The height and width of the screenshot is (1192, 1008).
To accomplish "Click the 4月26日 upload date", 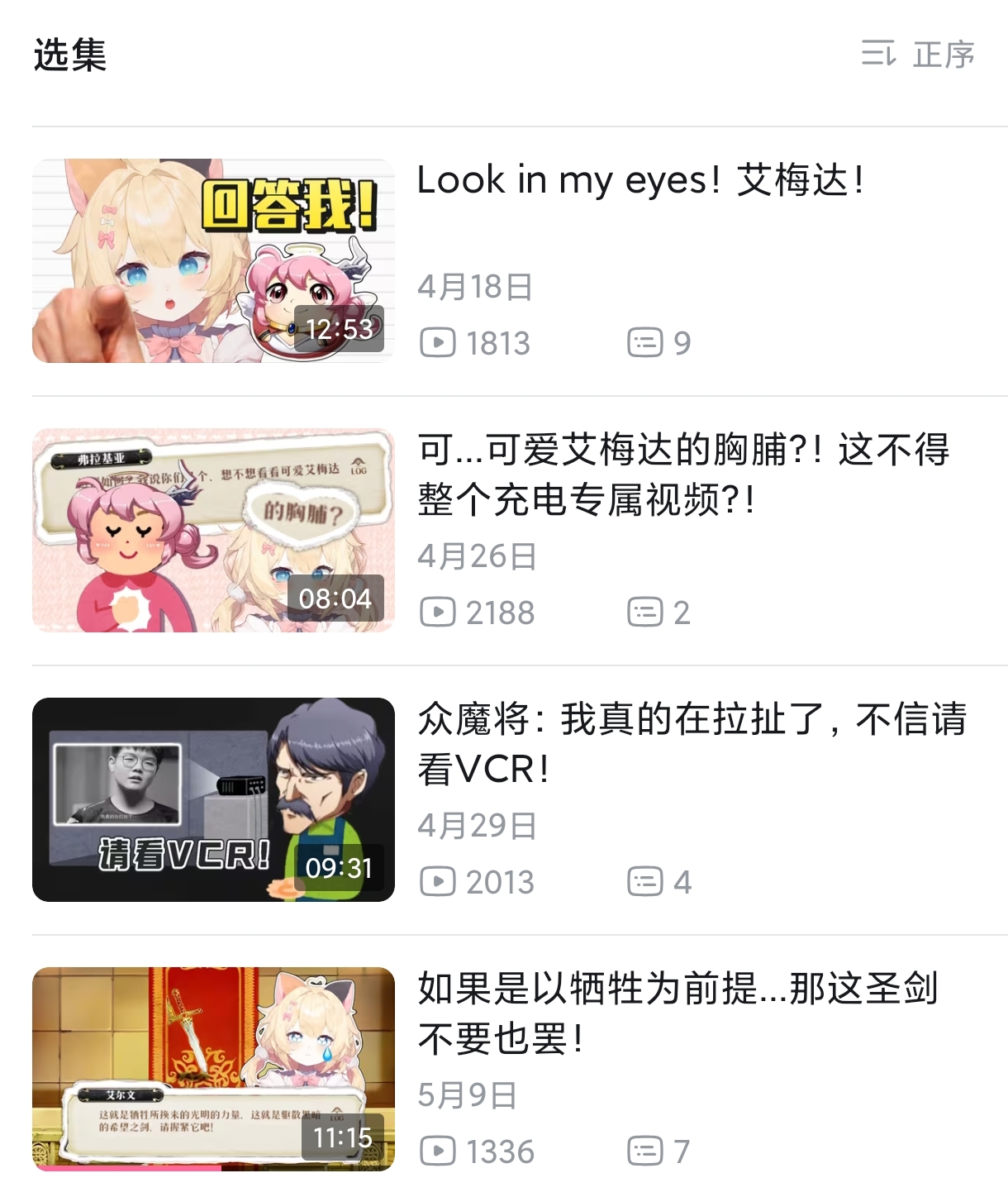I will point(477,558).
